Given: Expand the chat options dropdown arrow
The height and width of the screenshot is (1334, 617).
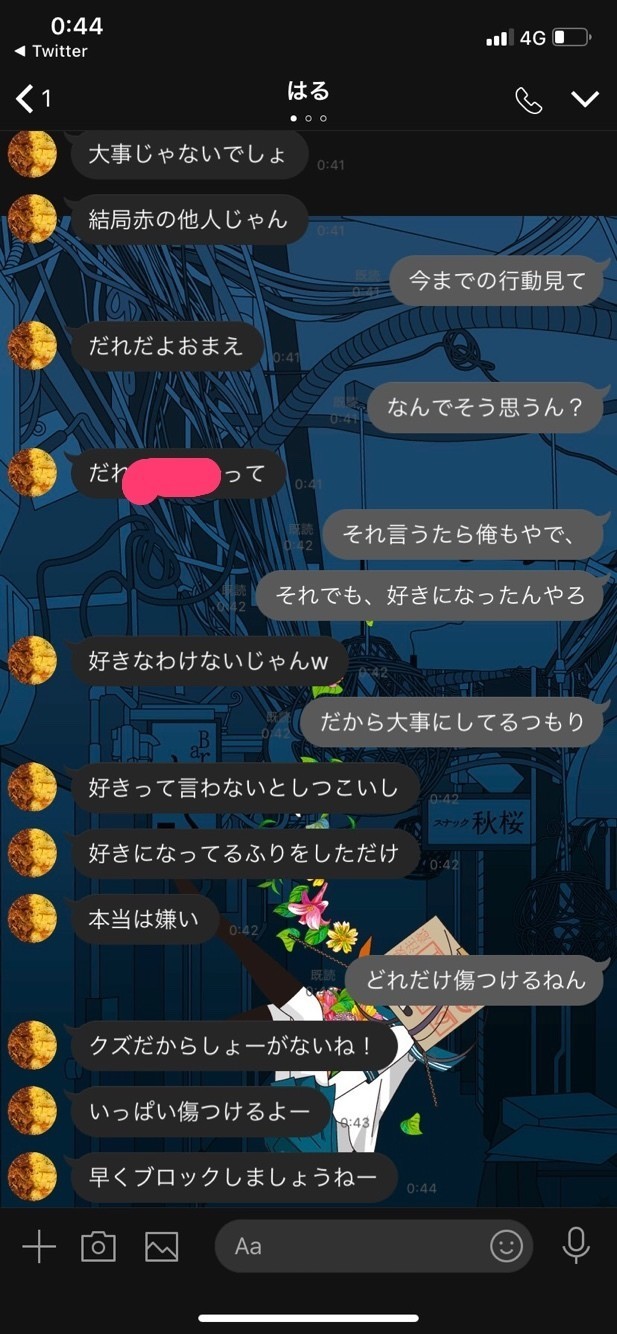Looking at the screenshot, I should tap(585, 98).
